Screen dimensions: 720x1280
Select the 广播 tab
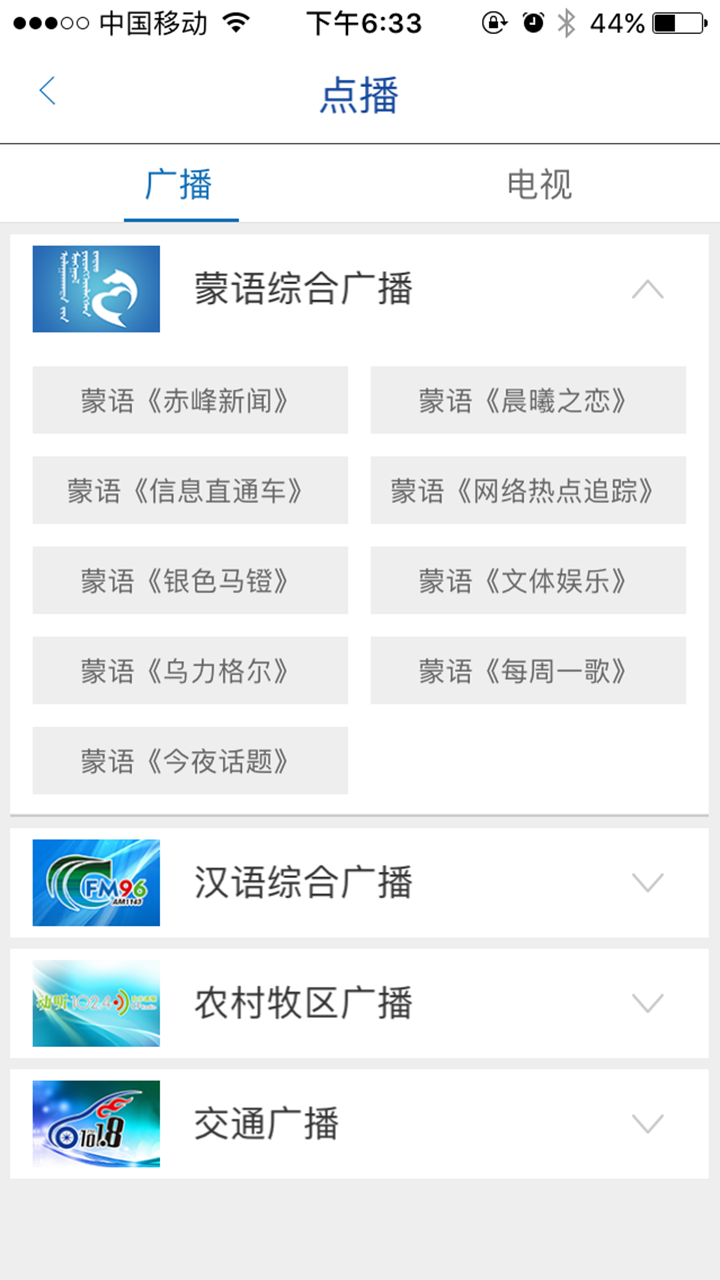coord(180,185)
